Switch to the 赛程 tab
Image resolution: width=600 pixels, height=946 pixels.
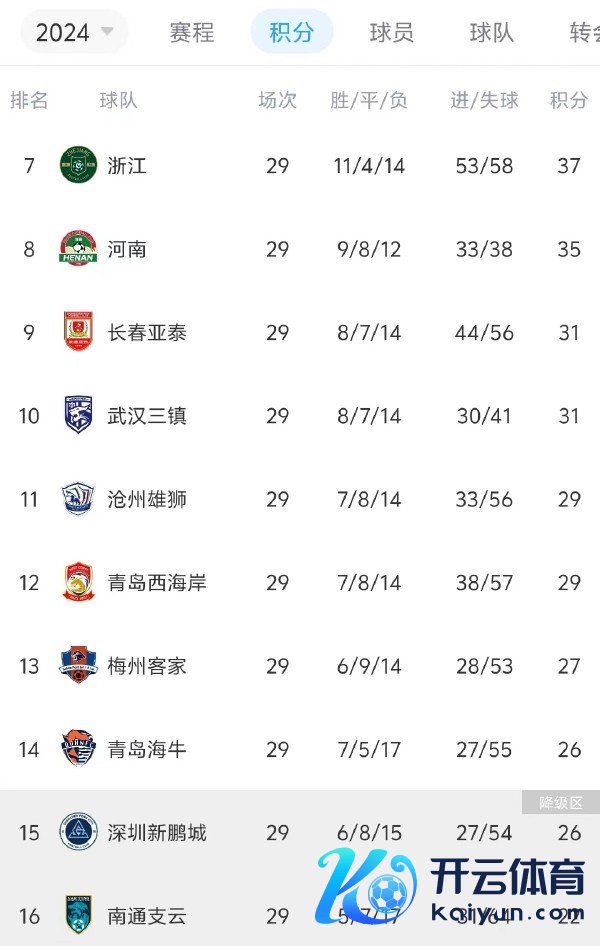coord(191,32)
